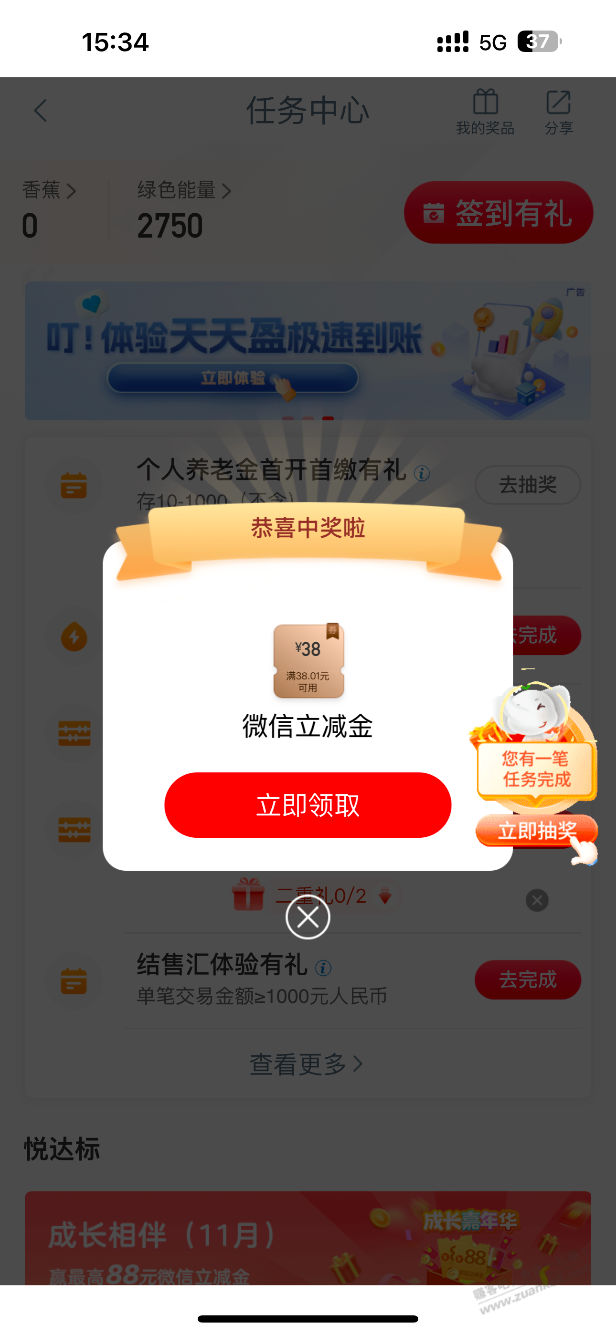Dismiss the floating task-complete widget
Image resolution: width=616 pixels, height=1334 pixels.
click(537, 900)
